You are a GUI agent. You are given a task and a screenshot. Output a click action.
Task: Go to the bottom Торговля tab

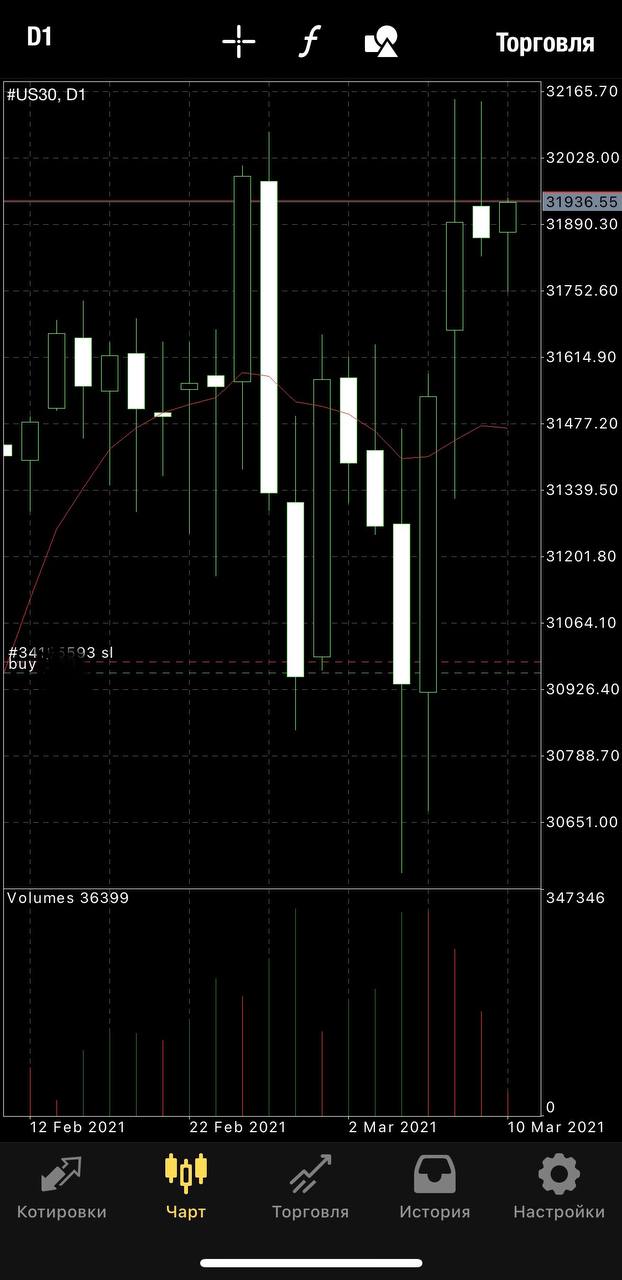point(311,1188)
